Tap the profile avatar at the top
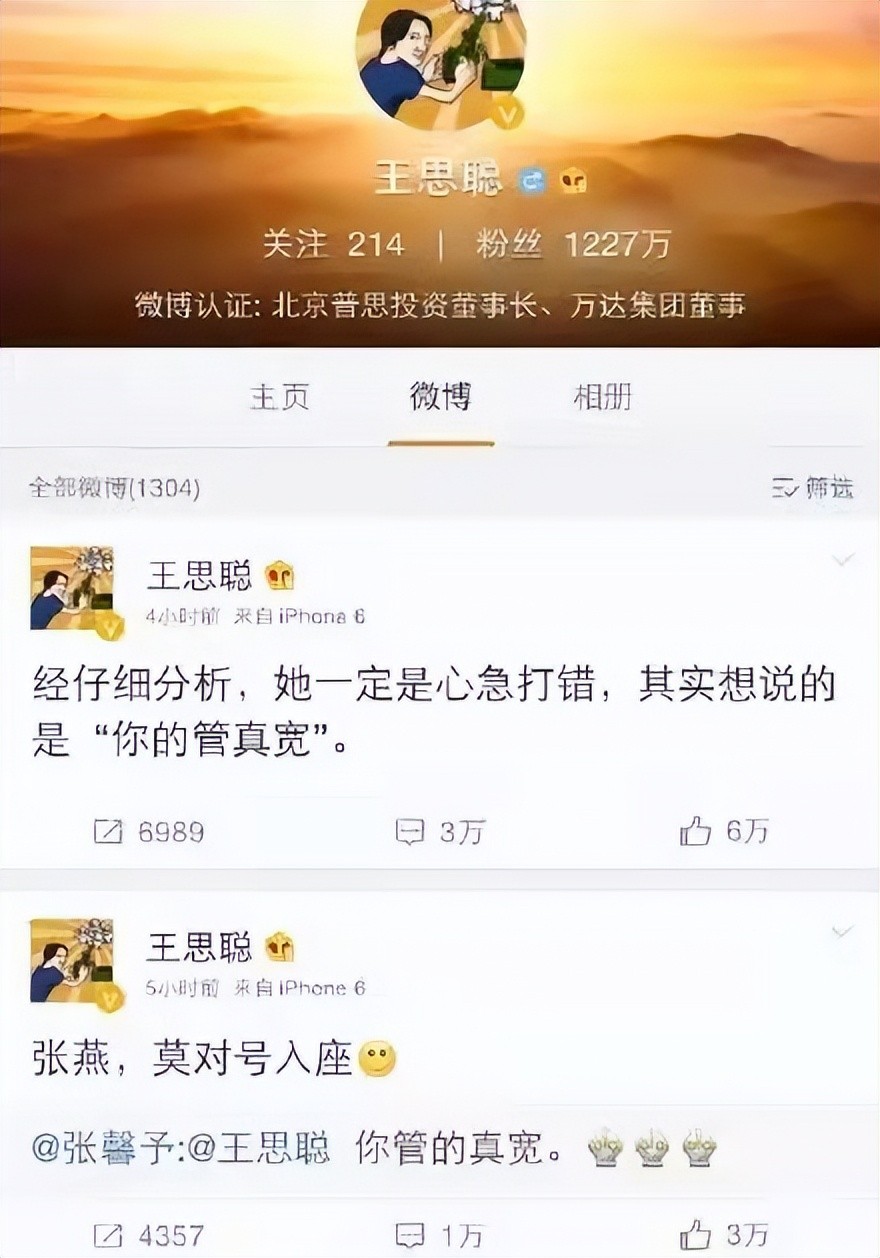 [440, 65]
